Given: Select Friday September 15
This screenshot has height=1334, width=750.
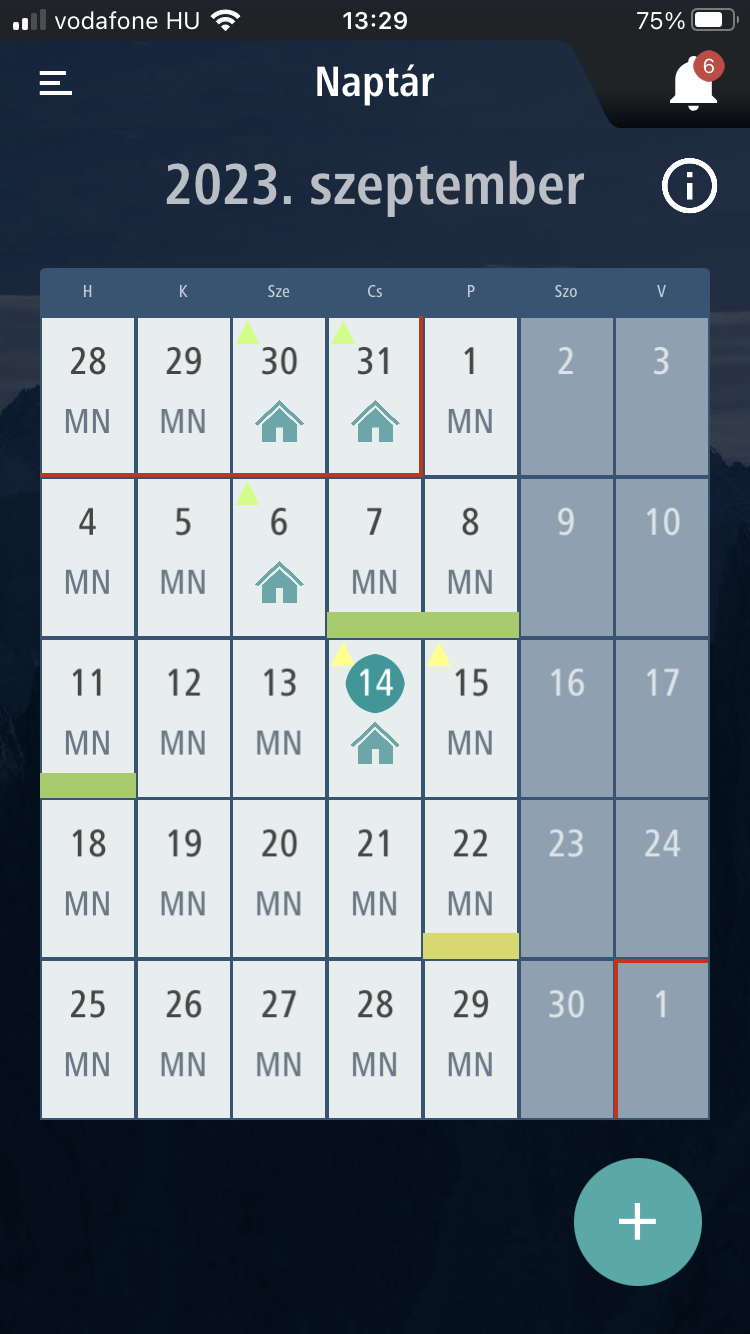Looking at the screenshot, I should point(470,717).
